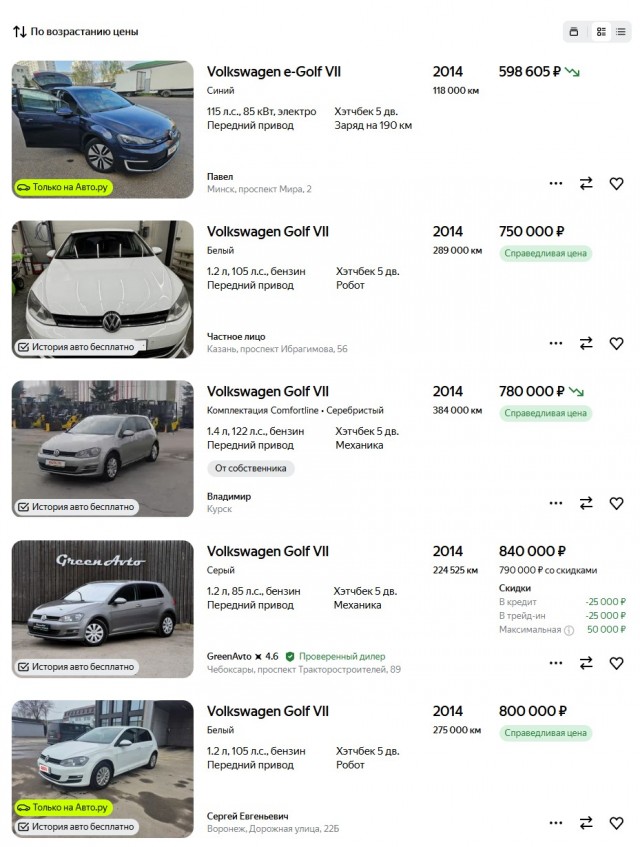
Task: Show info about the maximum 50 000 ₽ discount
Action: 569,631
